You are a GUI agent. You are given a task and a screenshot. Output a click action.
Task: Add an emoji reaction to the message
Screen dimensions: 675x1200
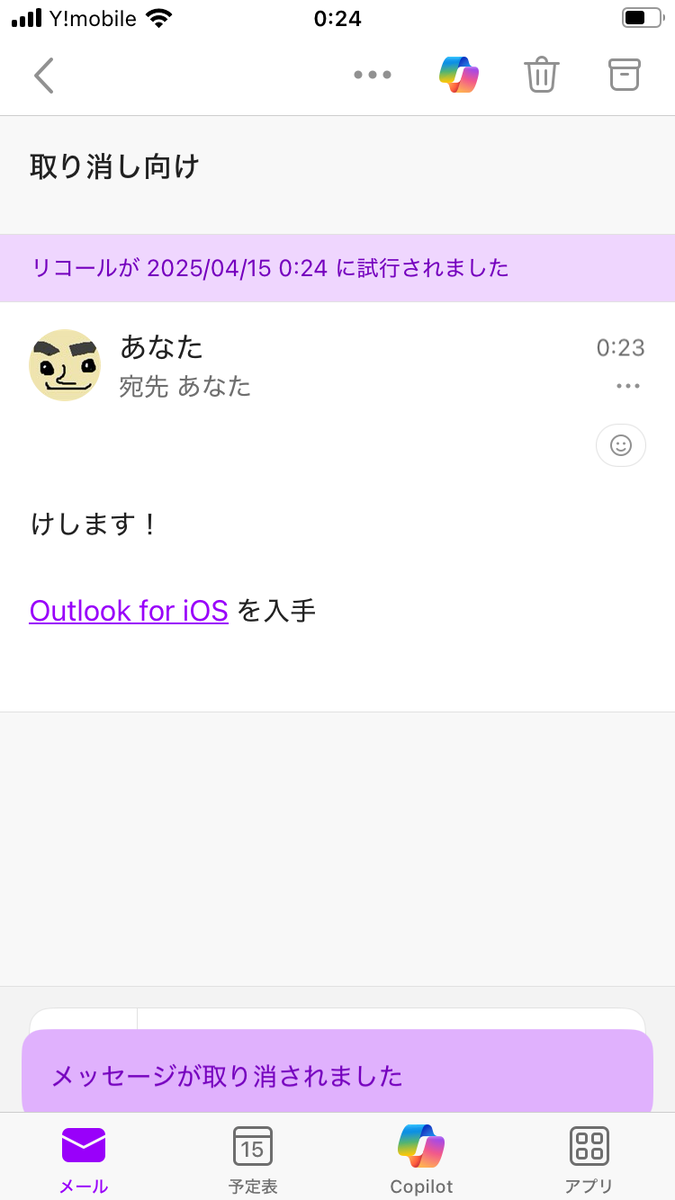[x=621, y=446]
